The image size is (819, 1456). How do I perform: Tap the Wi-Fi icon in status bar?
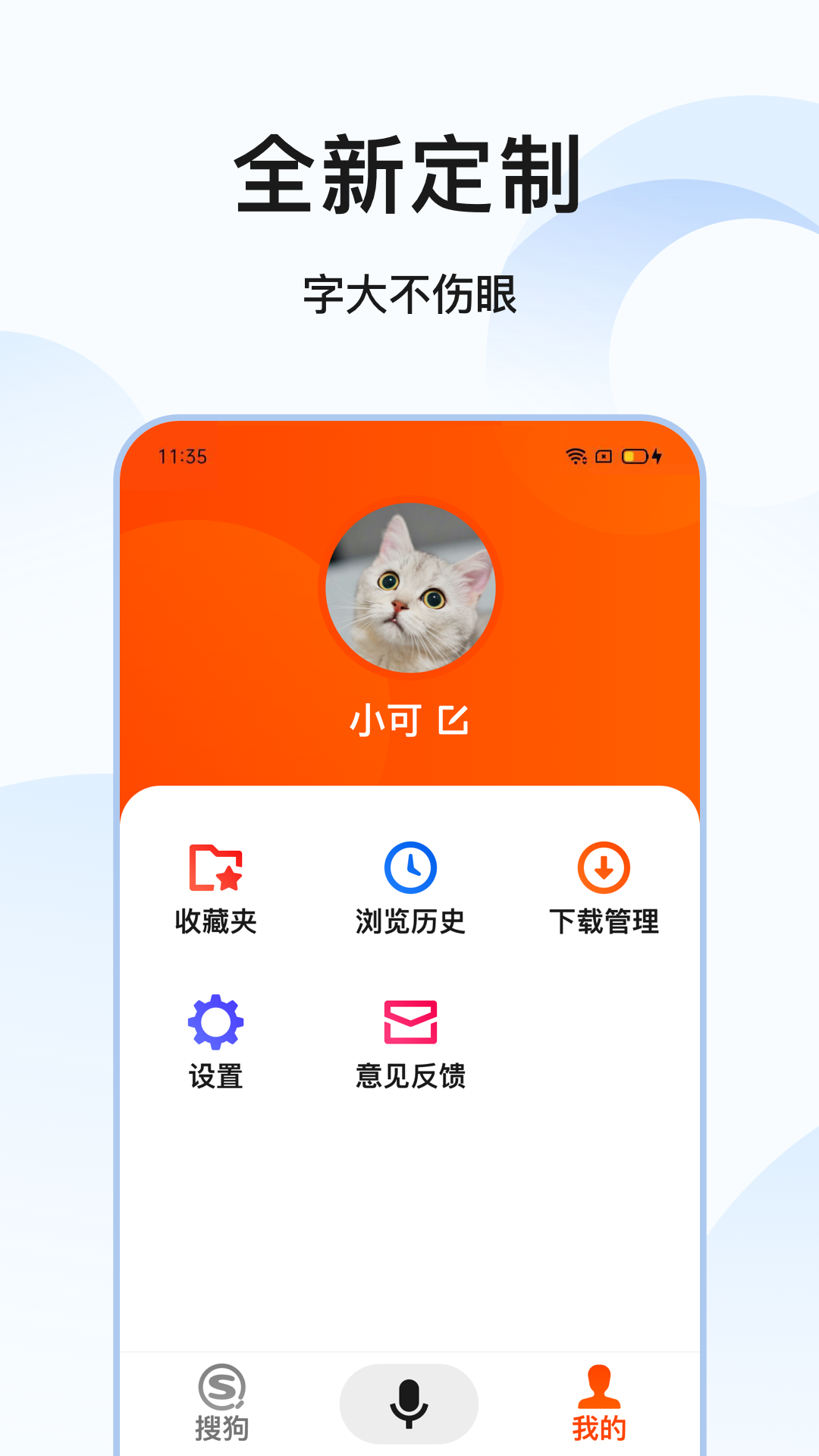click(576, 456)
